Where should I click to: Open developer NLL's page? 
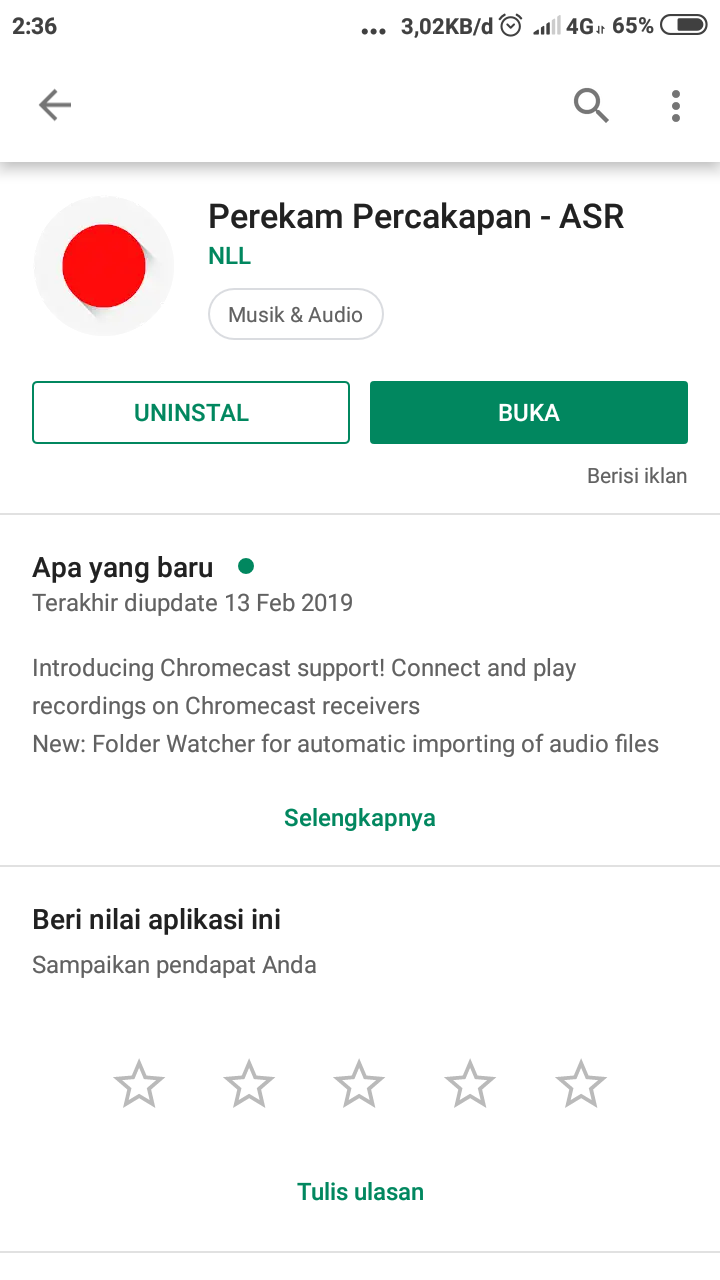pyautogui.click(x=229, y=256)
